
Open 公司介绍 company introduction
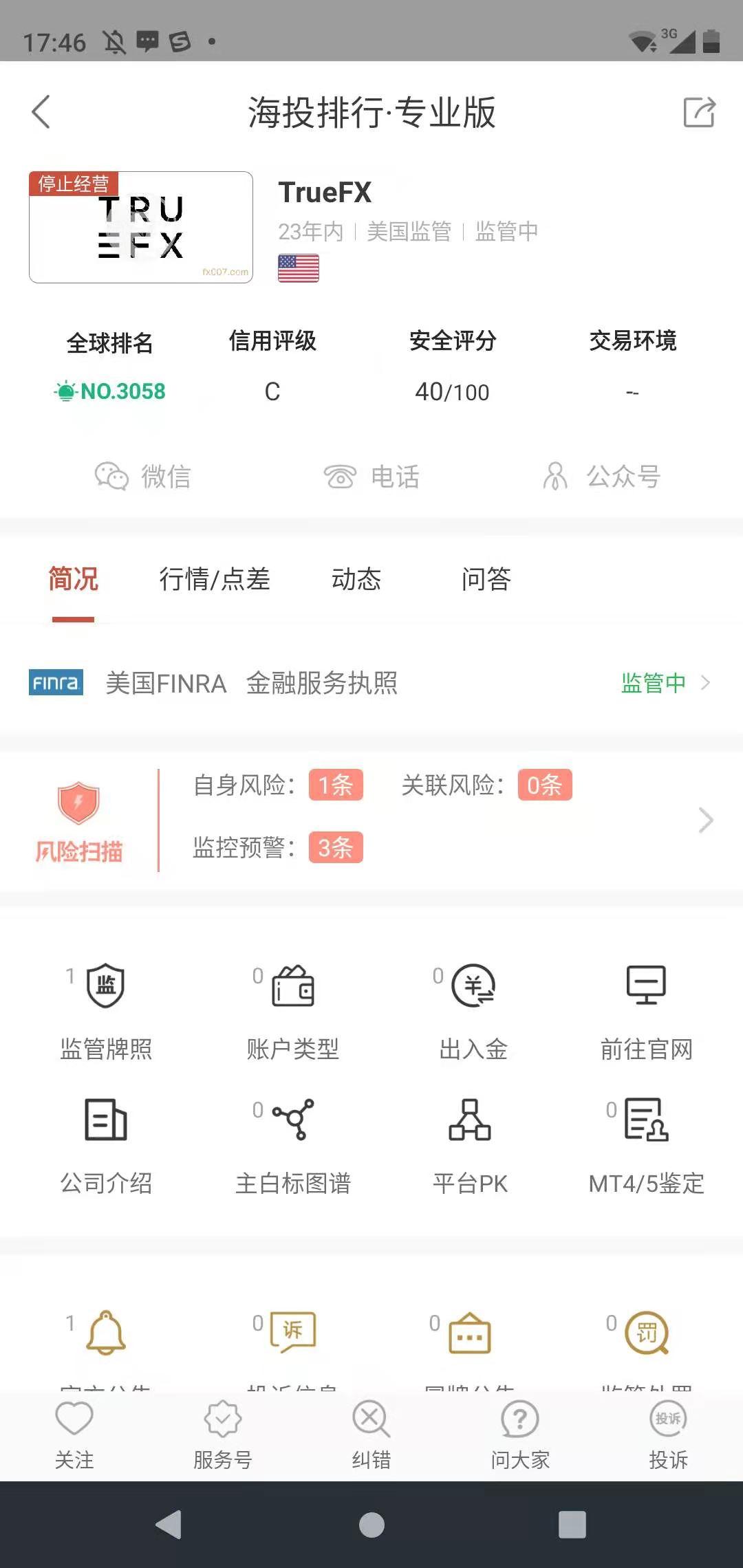pos(106,1146)
